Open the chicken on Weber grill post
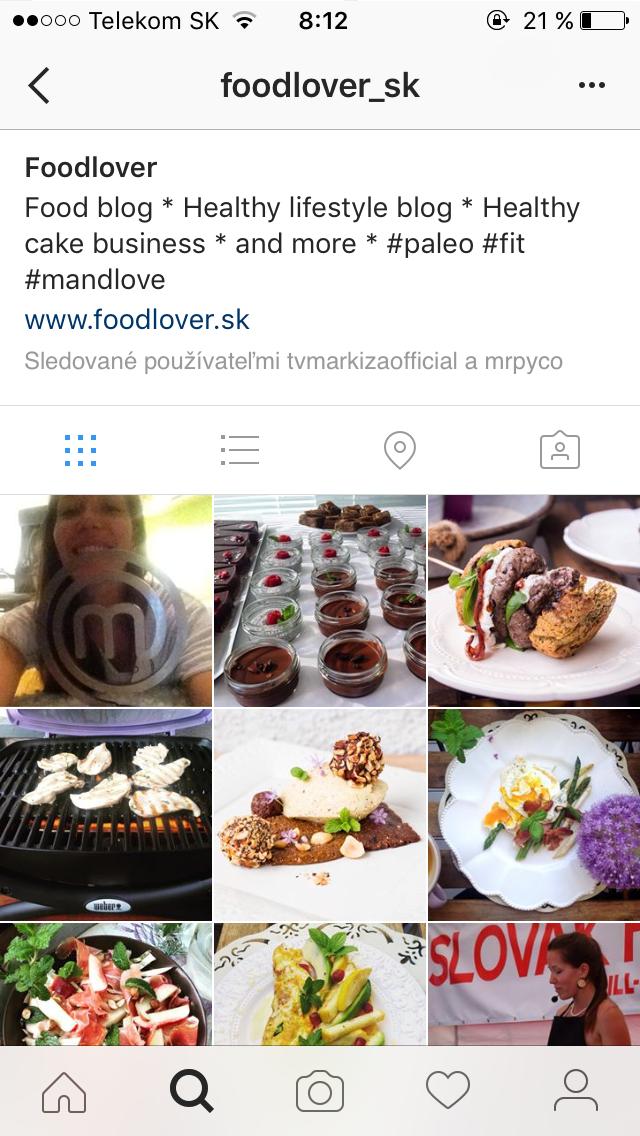This screenshot has height=1136, width=640. (106, 815)
